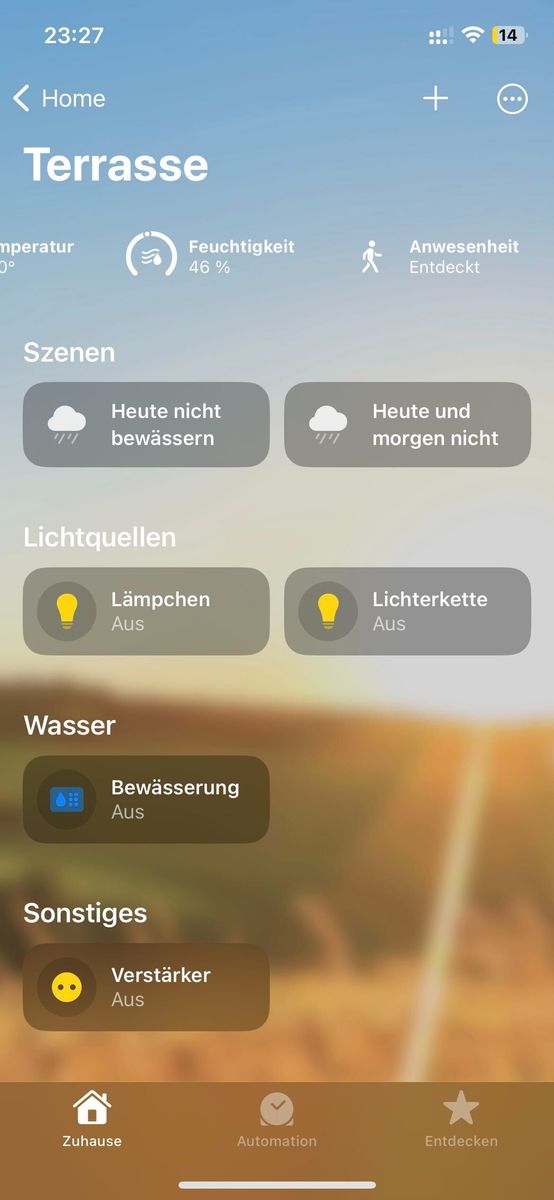Screen dimensions: 554x1200
Task: Tap the plus icon to add
Action: [x=436, y=98]
